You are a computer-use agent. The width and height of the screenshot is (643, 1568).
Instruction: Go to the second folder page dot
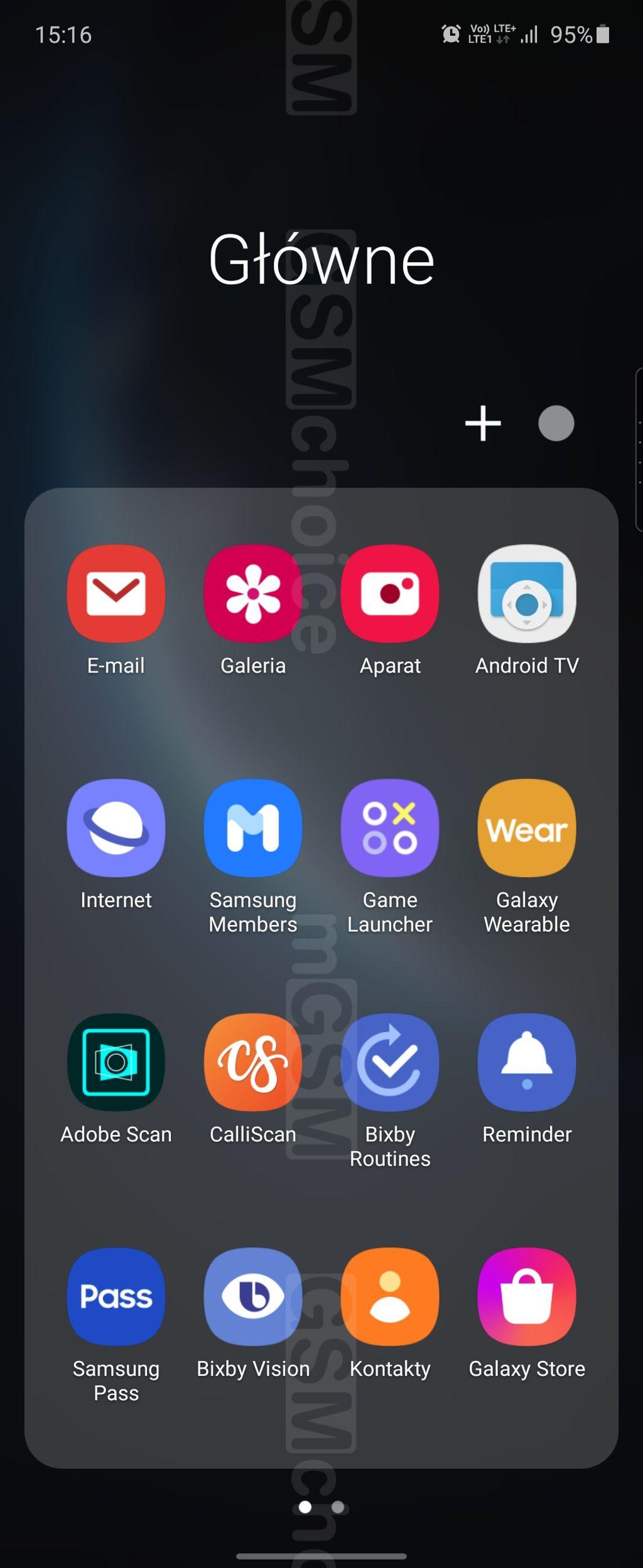tap(338, 1507)
